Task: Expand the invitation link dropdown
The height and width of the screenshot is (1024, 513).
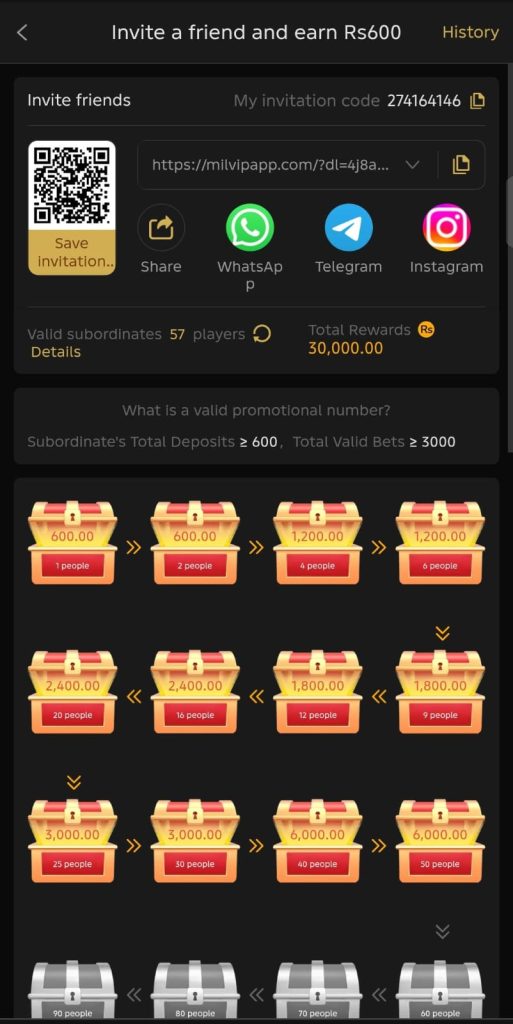Action: point(412,165)
